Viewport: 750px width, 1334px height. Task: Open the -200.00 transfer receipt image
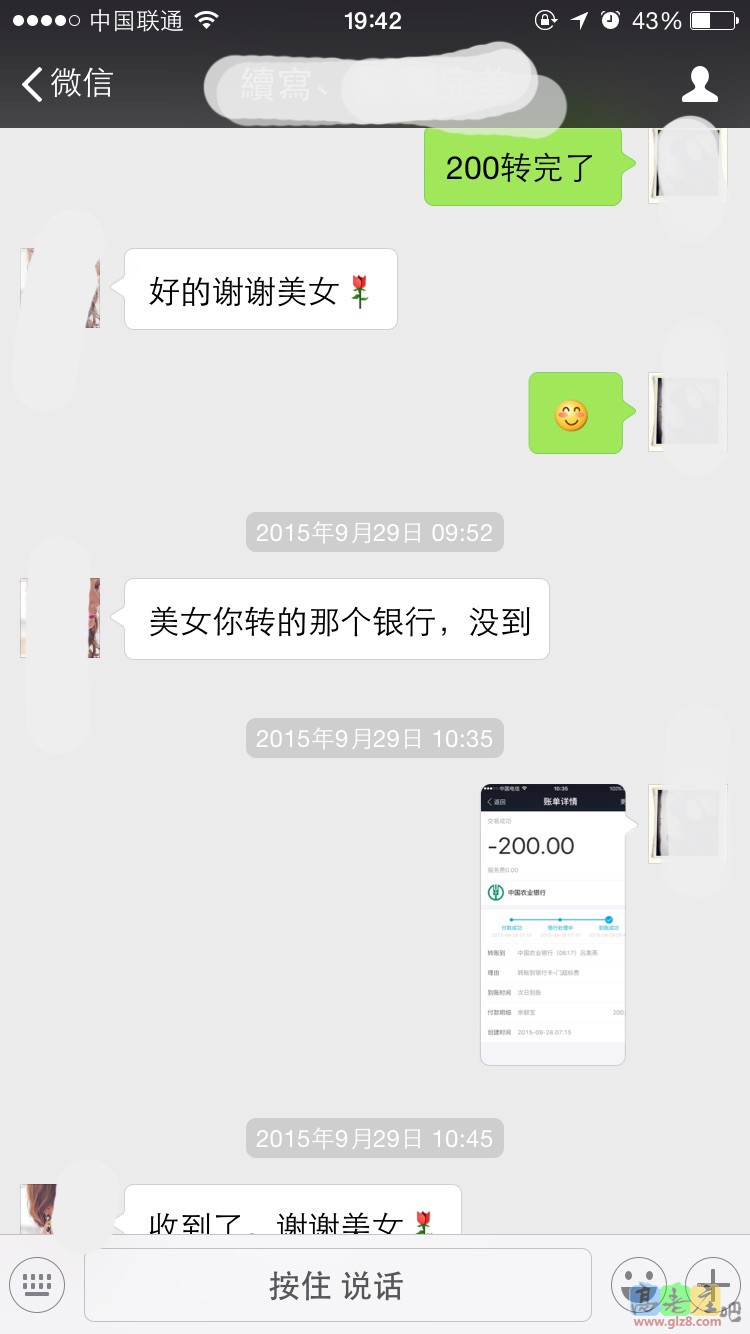[x=553, y=924]
